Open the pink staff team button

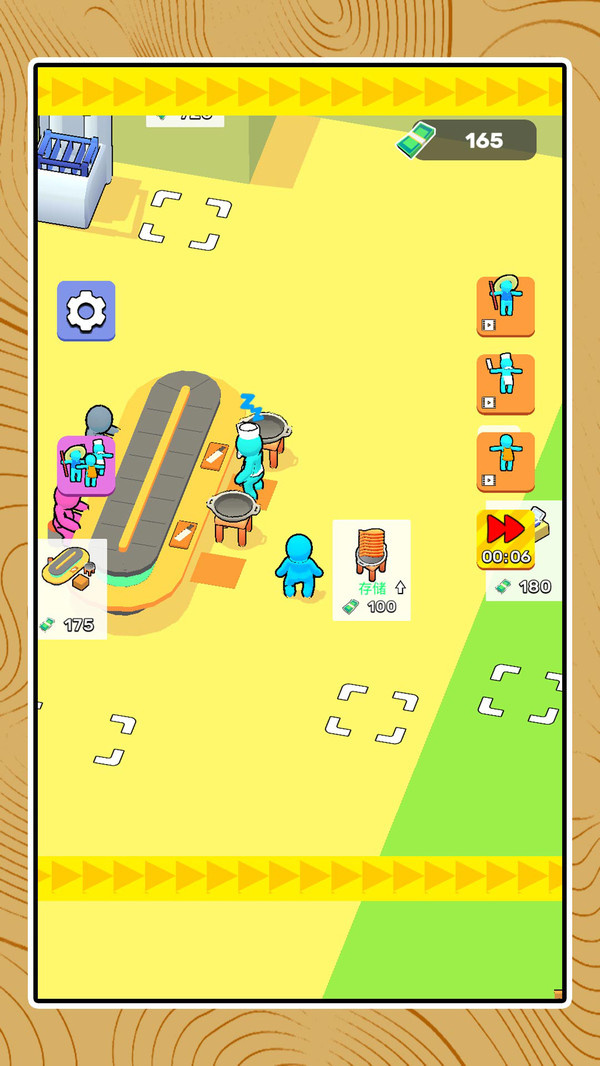(x=86, y=464)
